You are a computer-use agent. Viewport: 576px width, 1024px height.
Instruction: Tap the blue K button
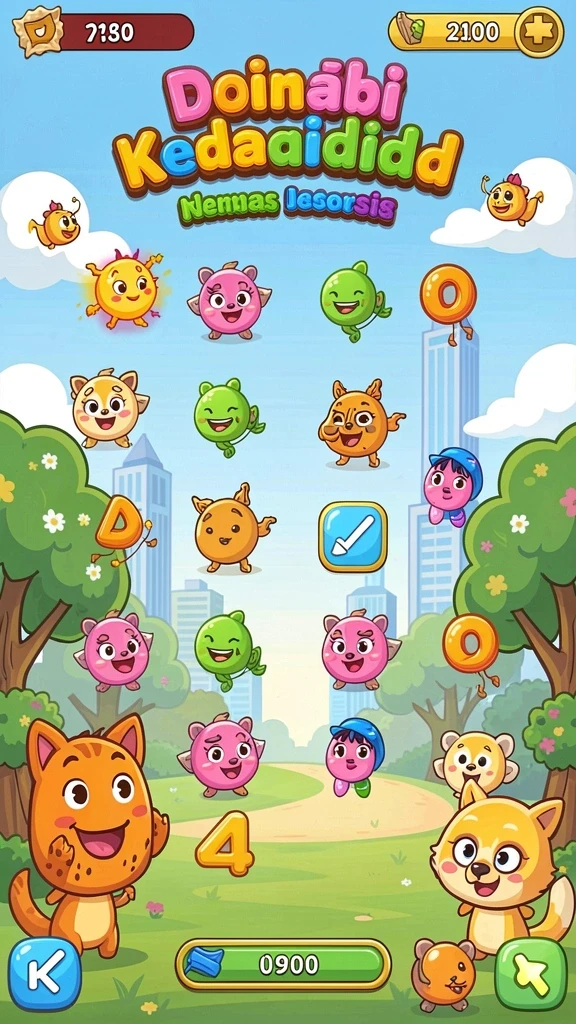[x=45, y=974]
